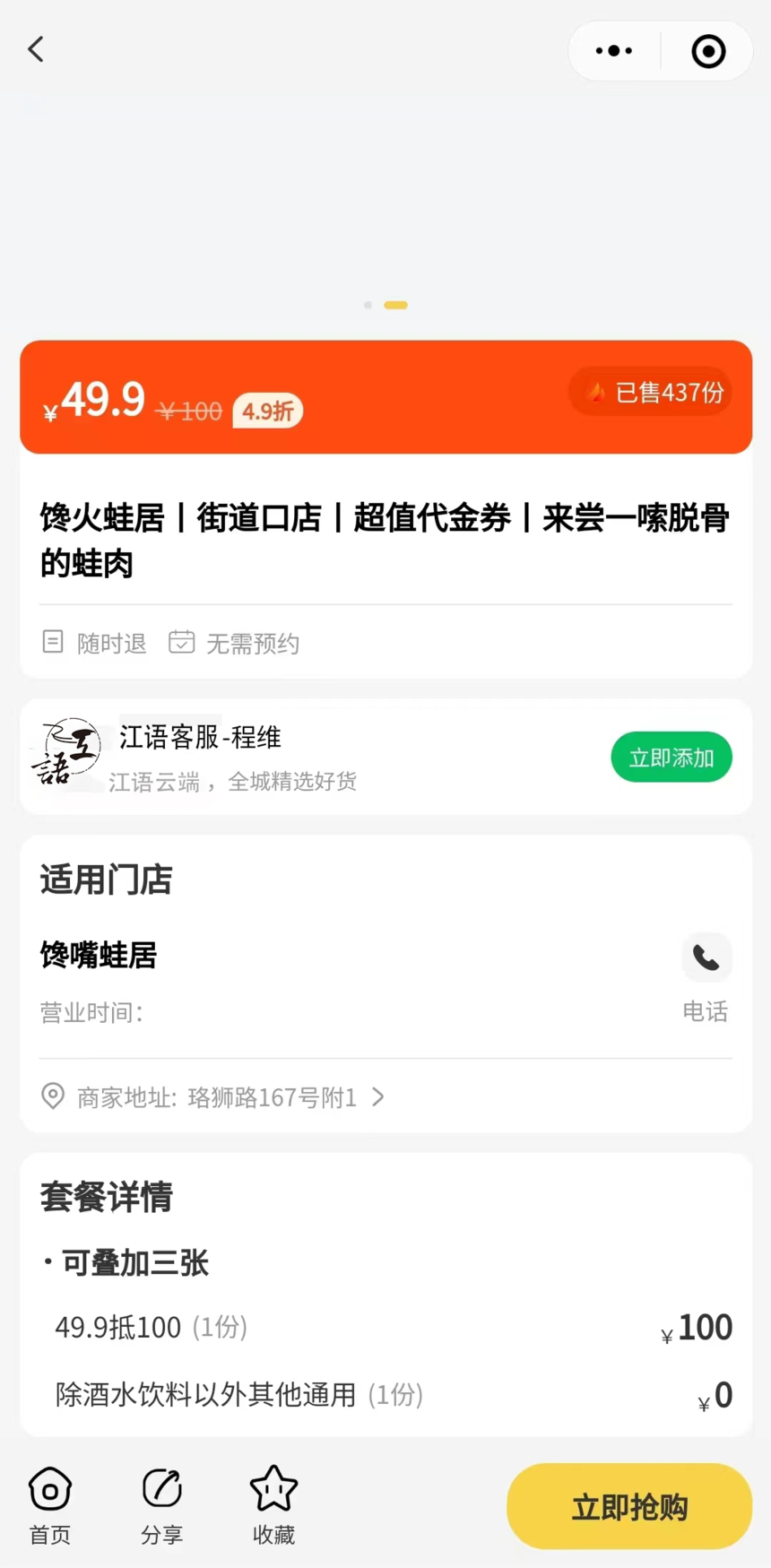Click the flame icon on 已售437份 badge
771x1568 pixels.
pyautogui.click(x=593, y=392)
